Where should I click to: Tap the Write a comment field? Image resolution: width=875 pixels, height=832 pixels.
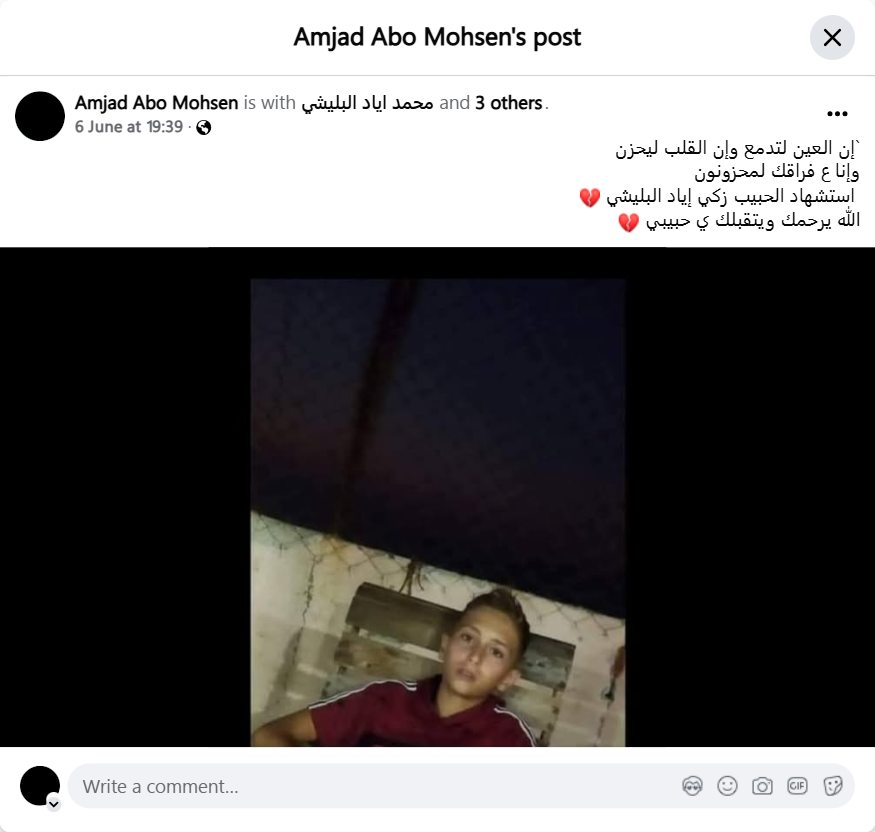click(x=370, y=786)
